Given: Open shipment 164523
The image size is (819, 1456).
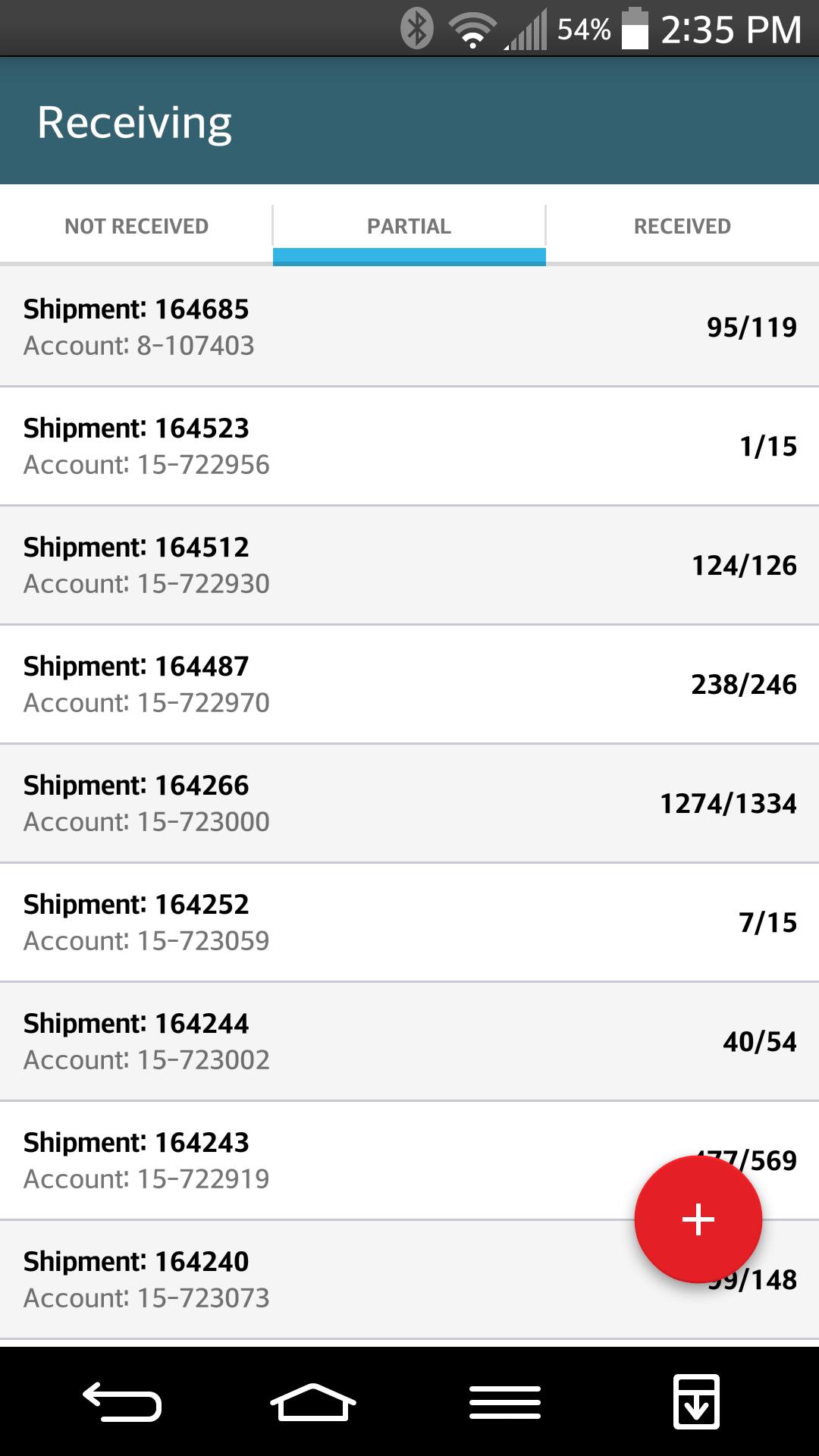Looking at the screenshot, I should coord(303,446).
